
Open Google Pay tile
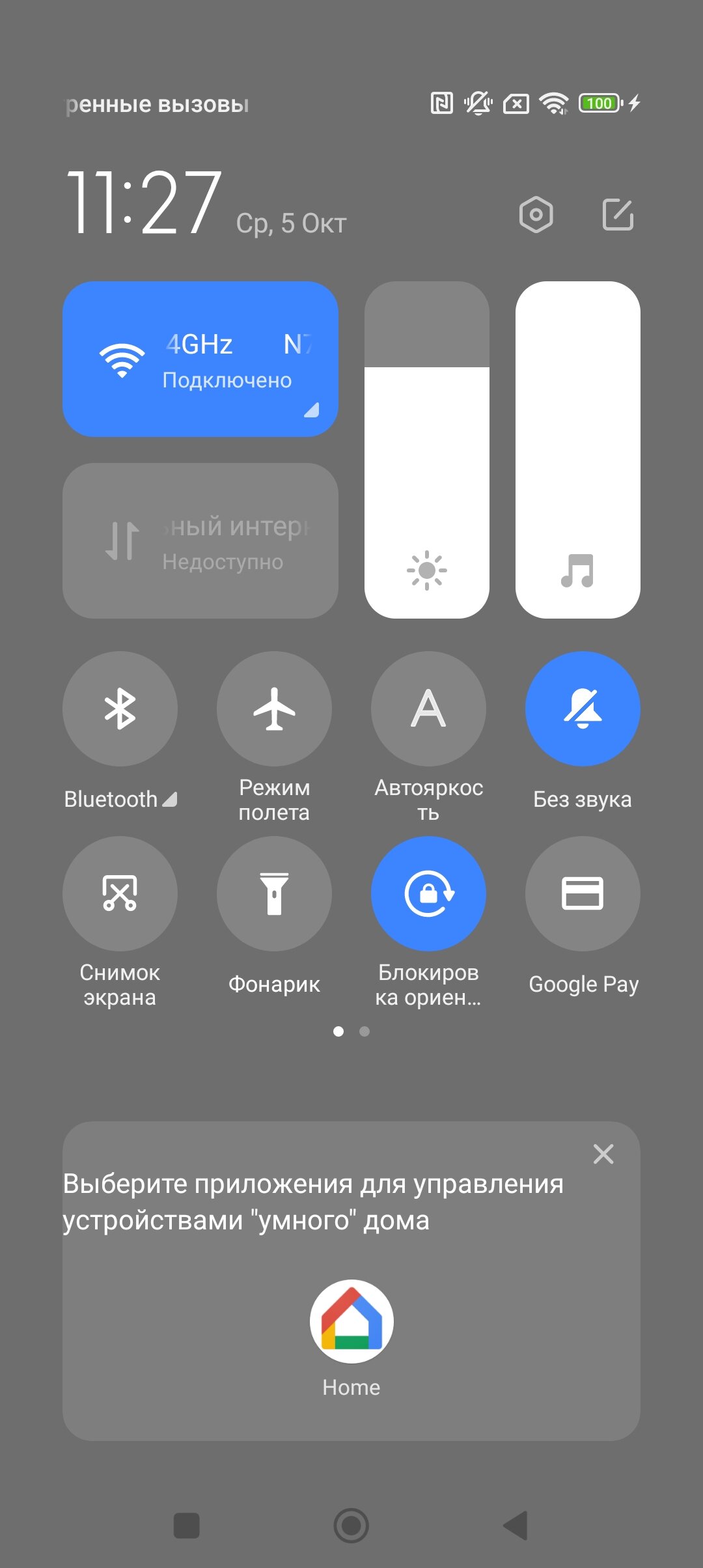tap(583, 893)
